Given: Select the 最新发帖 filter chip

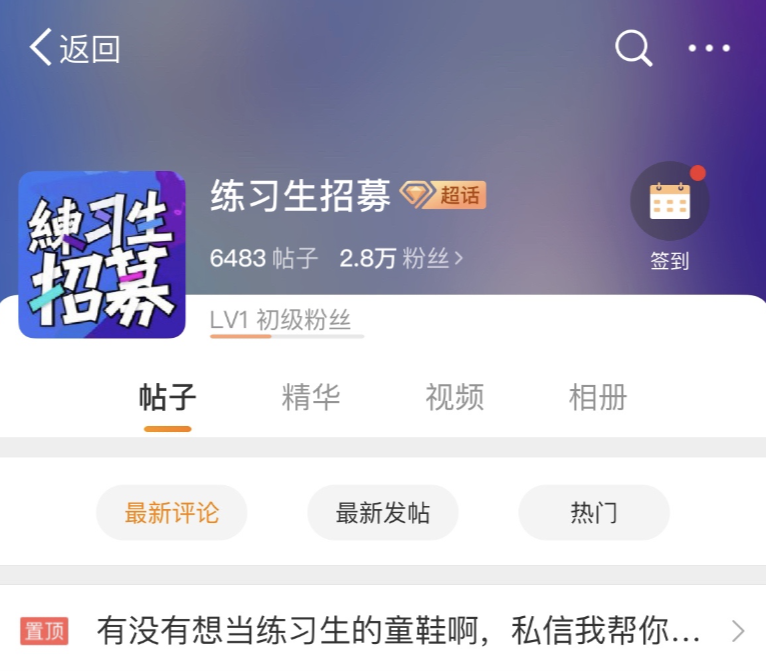Looking at the screenshot, I should [x=383, y=513].
